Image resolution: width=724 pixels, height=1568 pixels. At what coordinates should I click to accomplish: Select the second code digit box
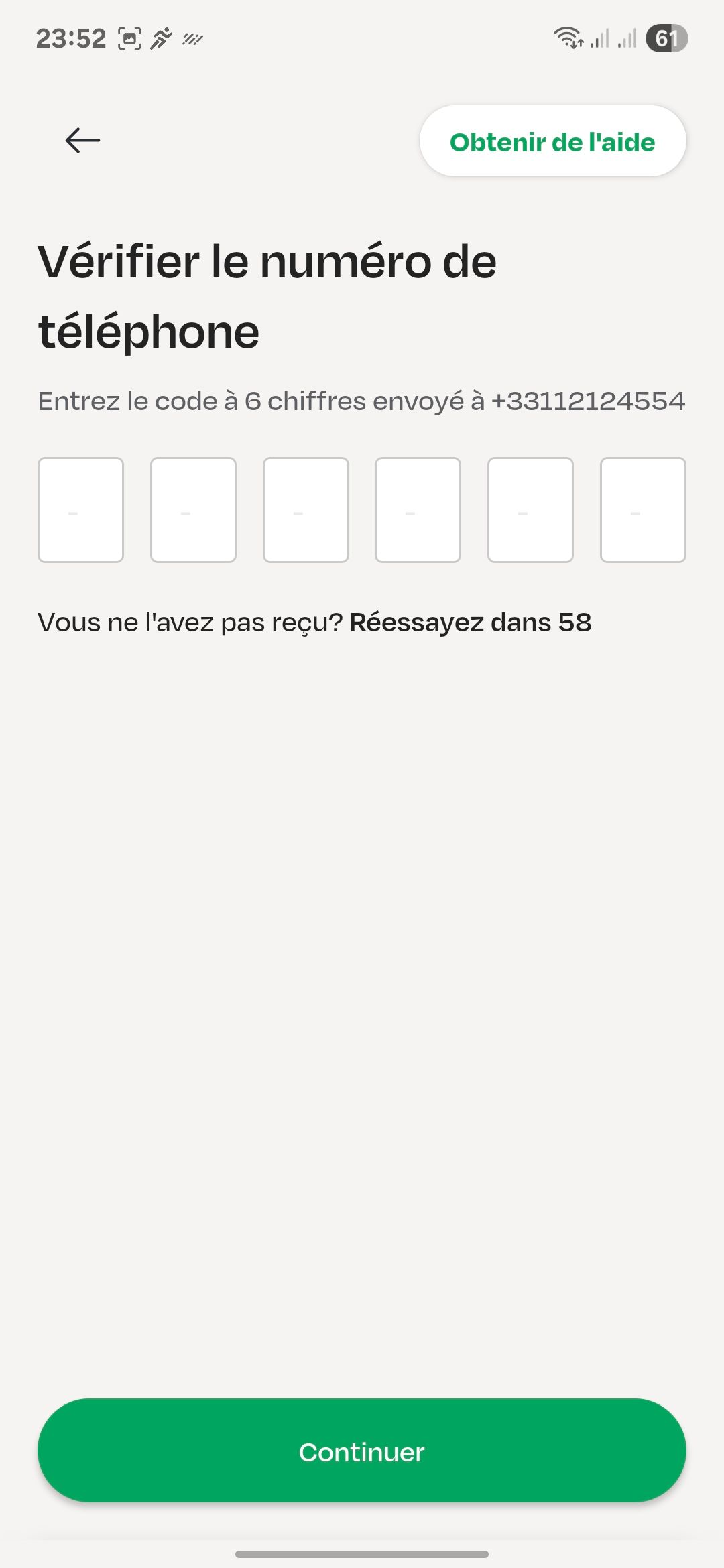coord(193,509)
